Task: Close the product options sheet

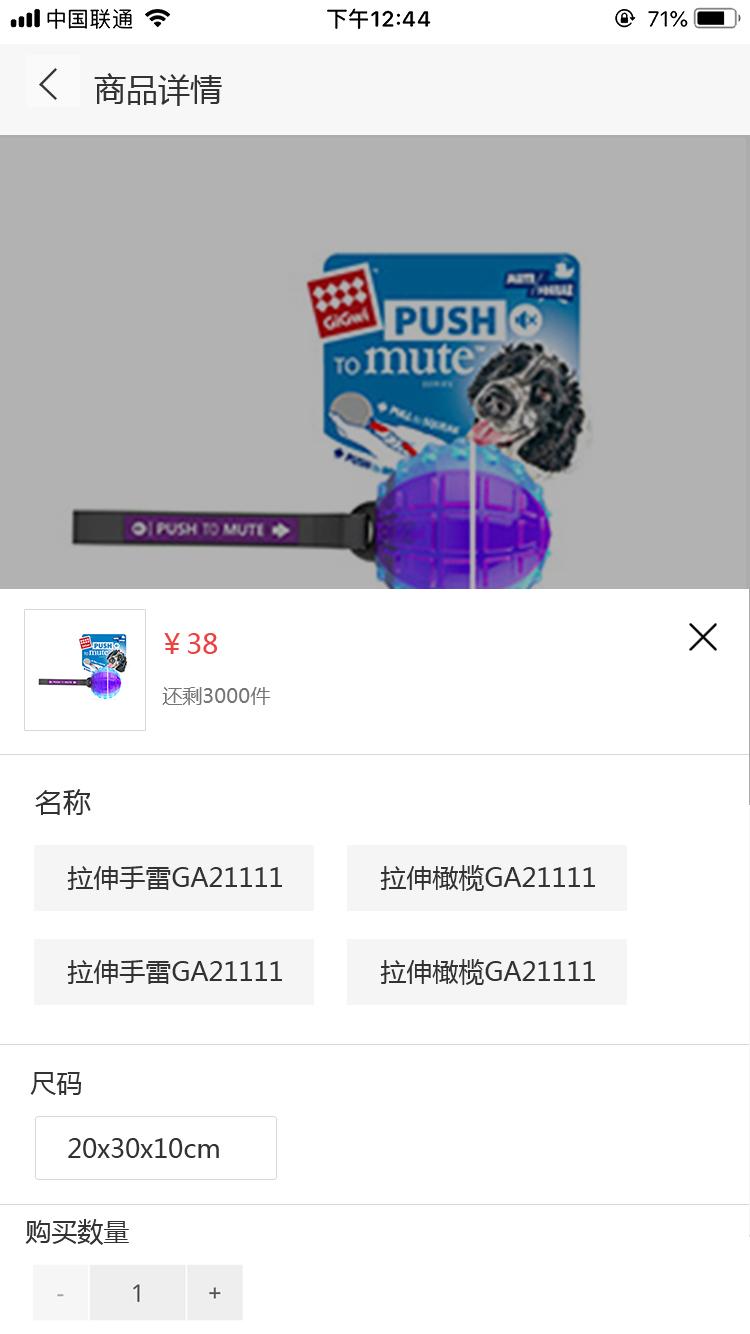Action: pyautogui.click(x=702, y=637)
